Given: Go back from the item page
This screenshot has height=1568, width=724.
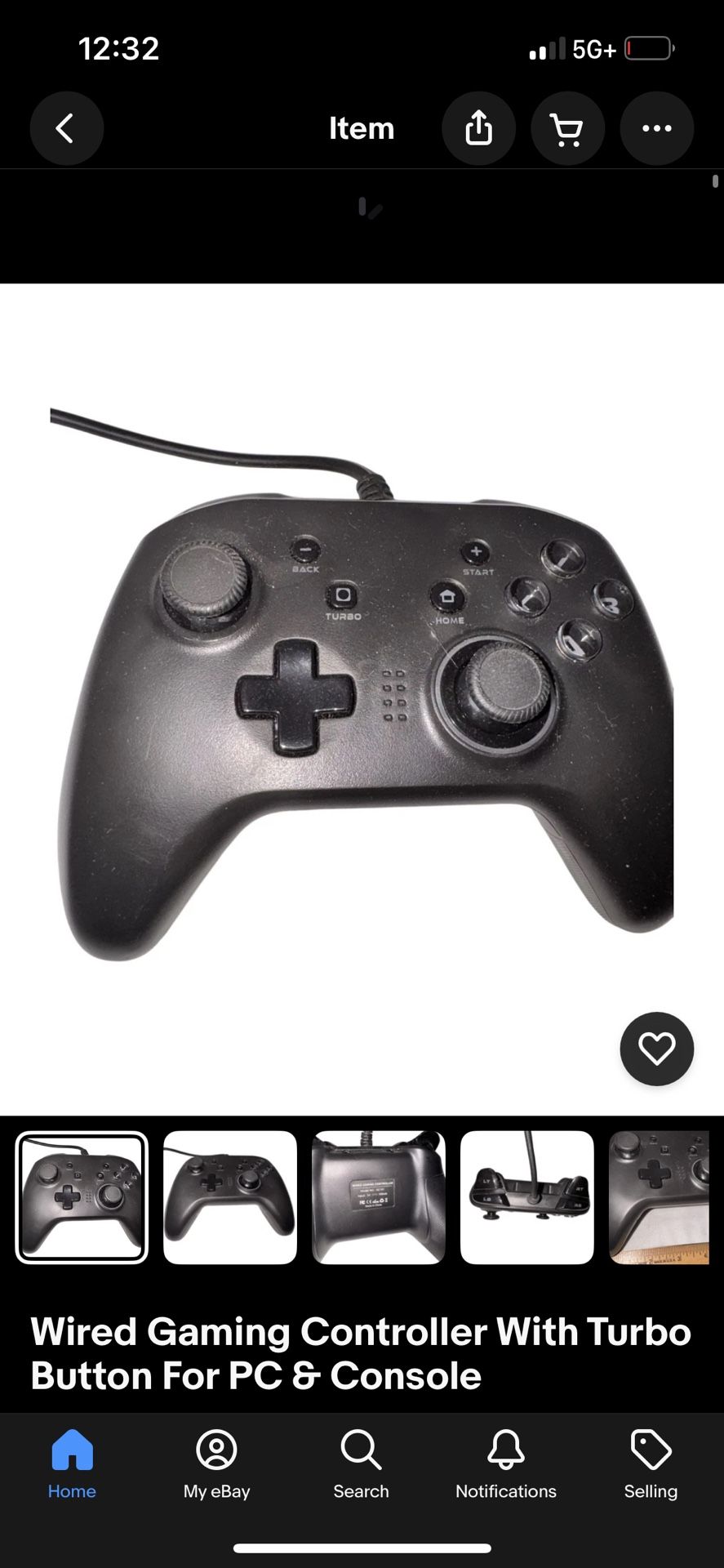Looking at the screenshot, I should coord(66,128).
